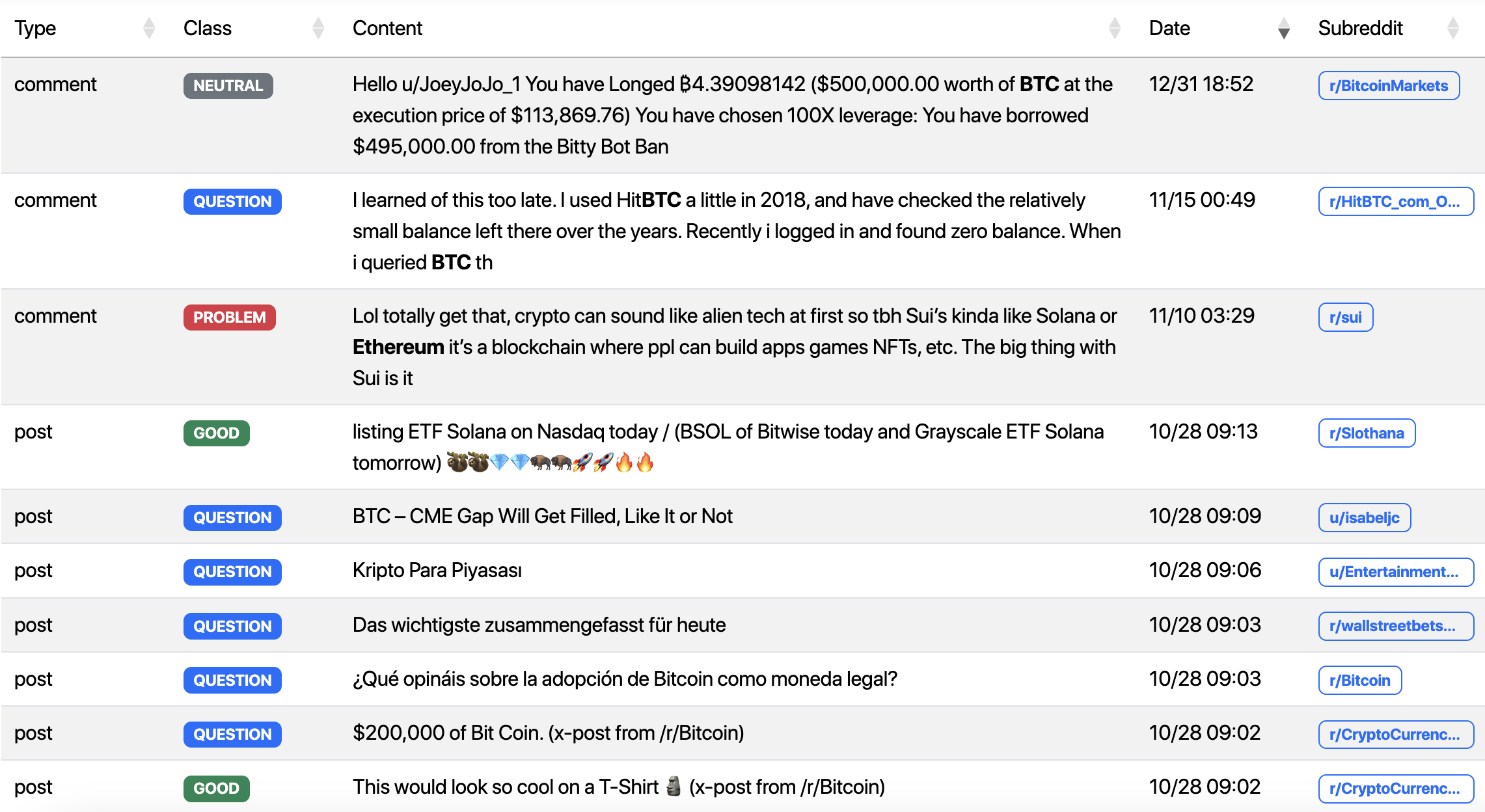
Task: Open the r/BitcoinMarkets subreddit link
Action: click(1389, 86)
